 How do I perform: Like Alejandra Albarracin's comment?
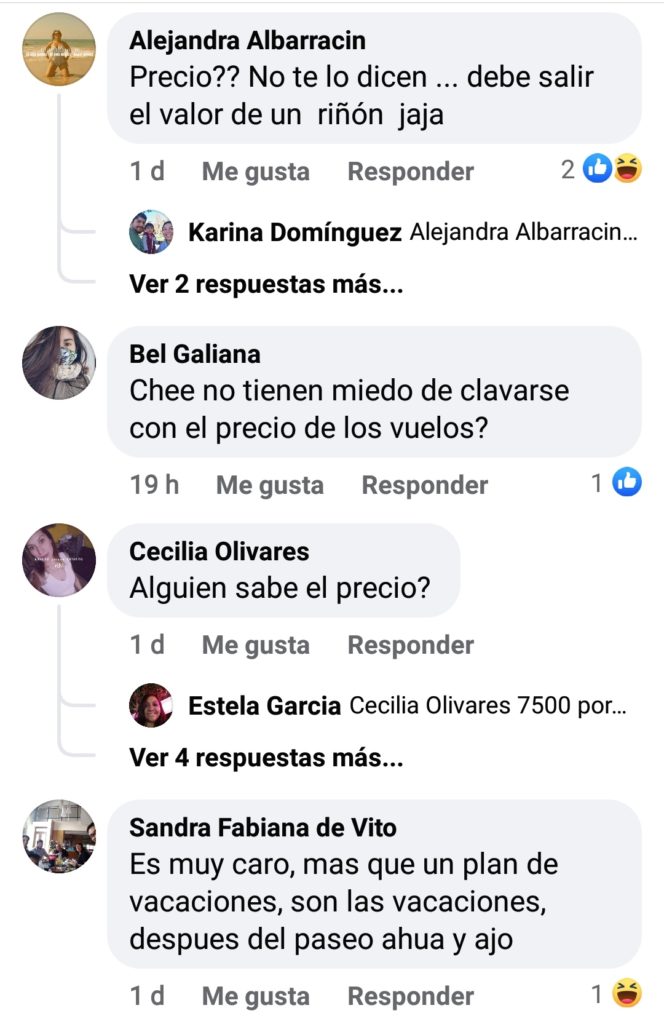tap(255, 171)
